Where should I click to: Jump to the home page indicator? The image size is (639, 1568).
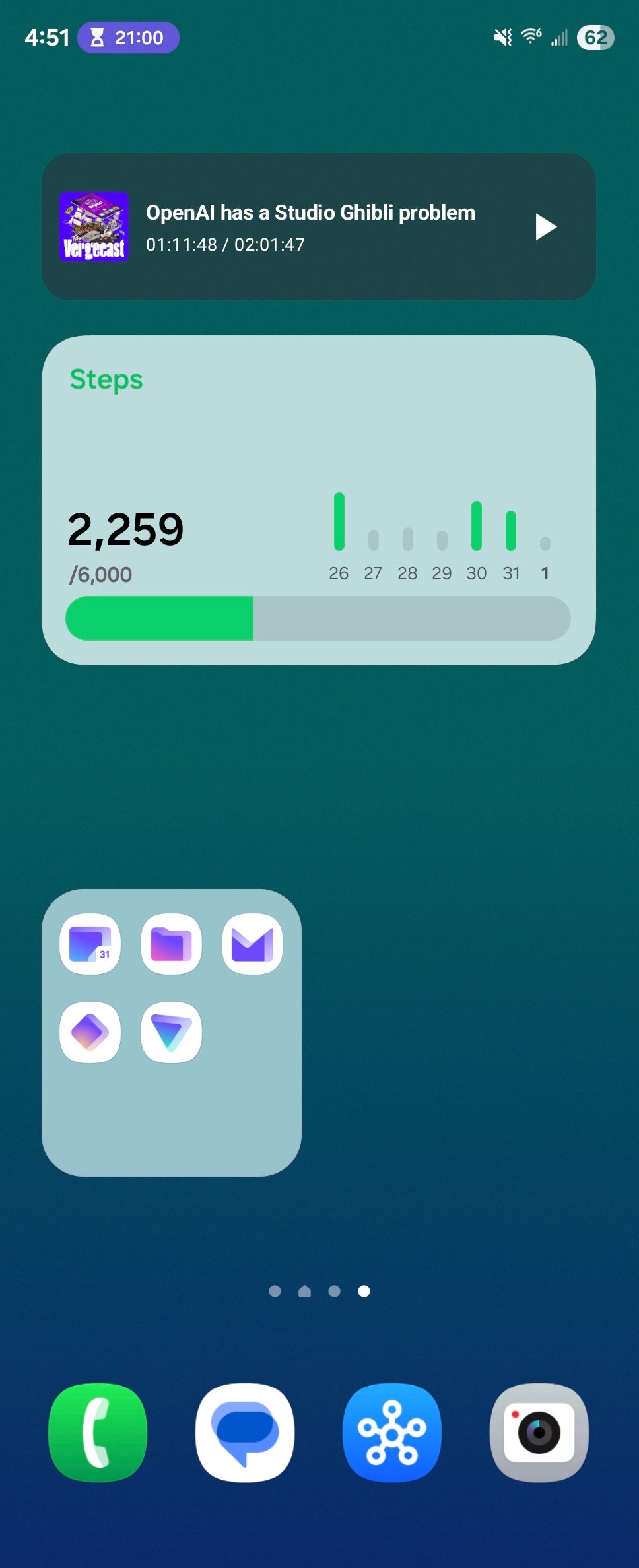pyautogui.click(x=304, y=1291)
